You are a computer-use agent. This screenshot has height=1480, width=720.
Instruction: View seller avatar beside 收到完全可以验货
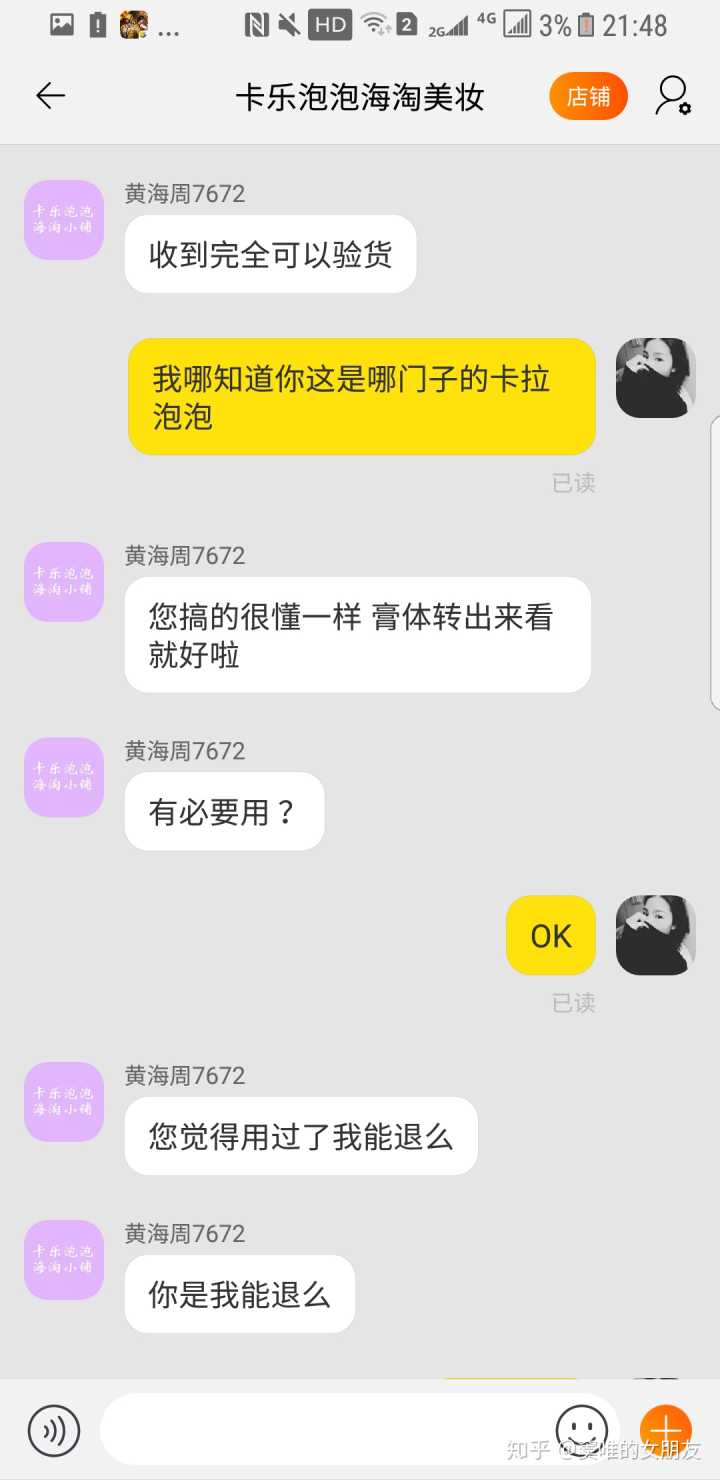[64, 220]
